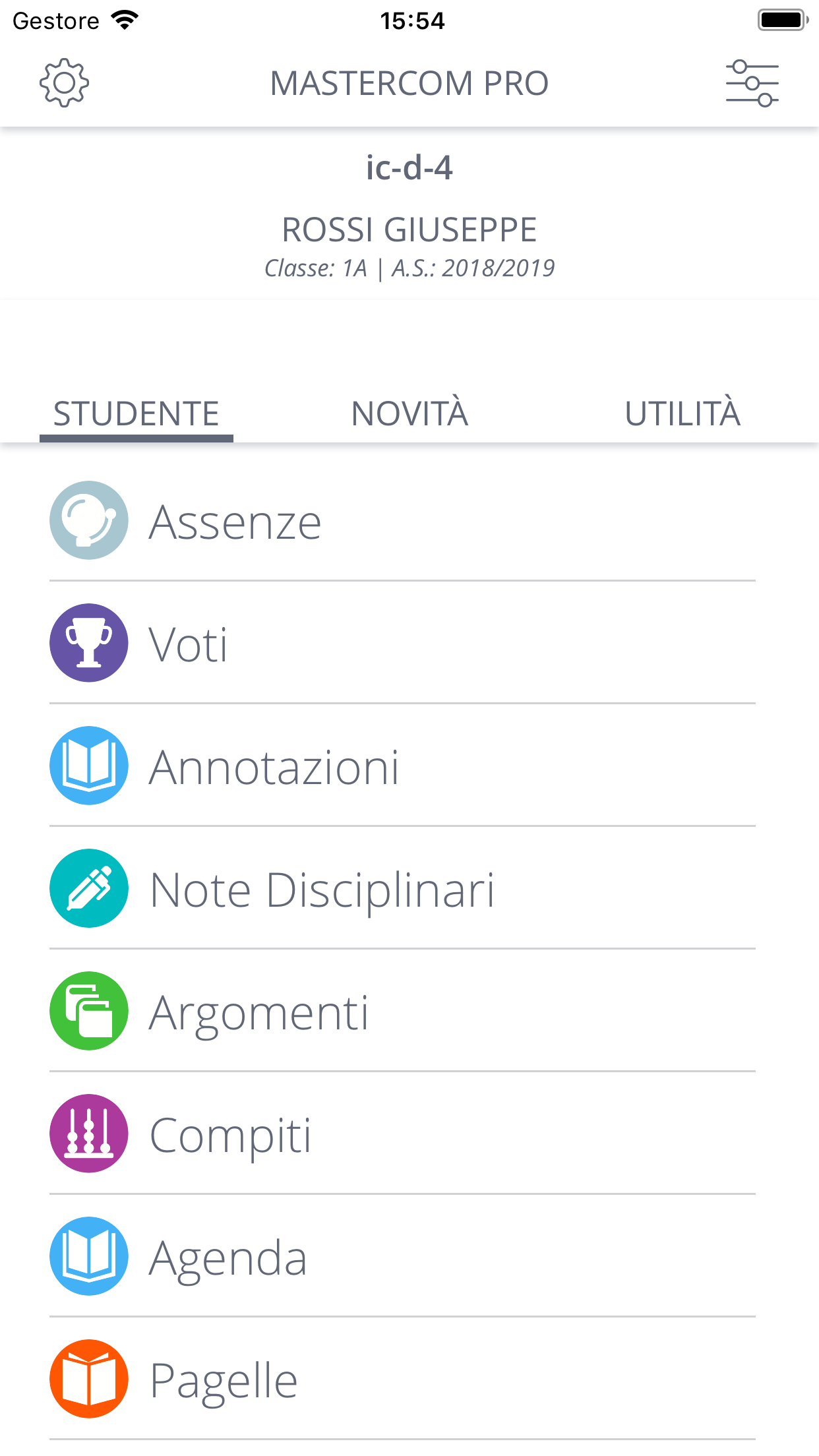Select the bell icon next to Assenze
Image resolution: width=819 pixels, height=1456 pixels.
pos(88,520)
